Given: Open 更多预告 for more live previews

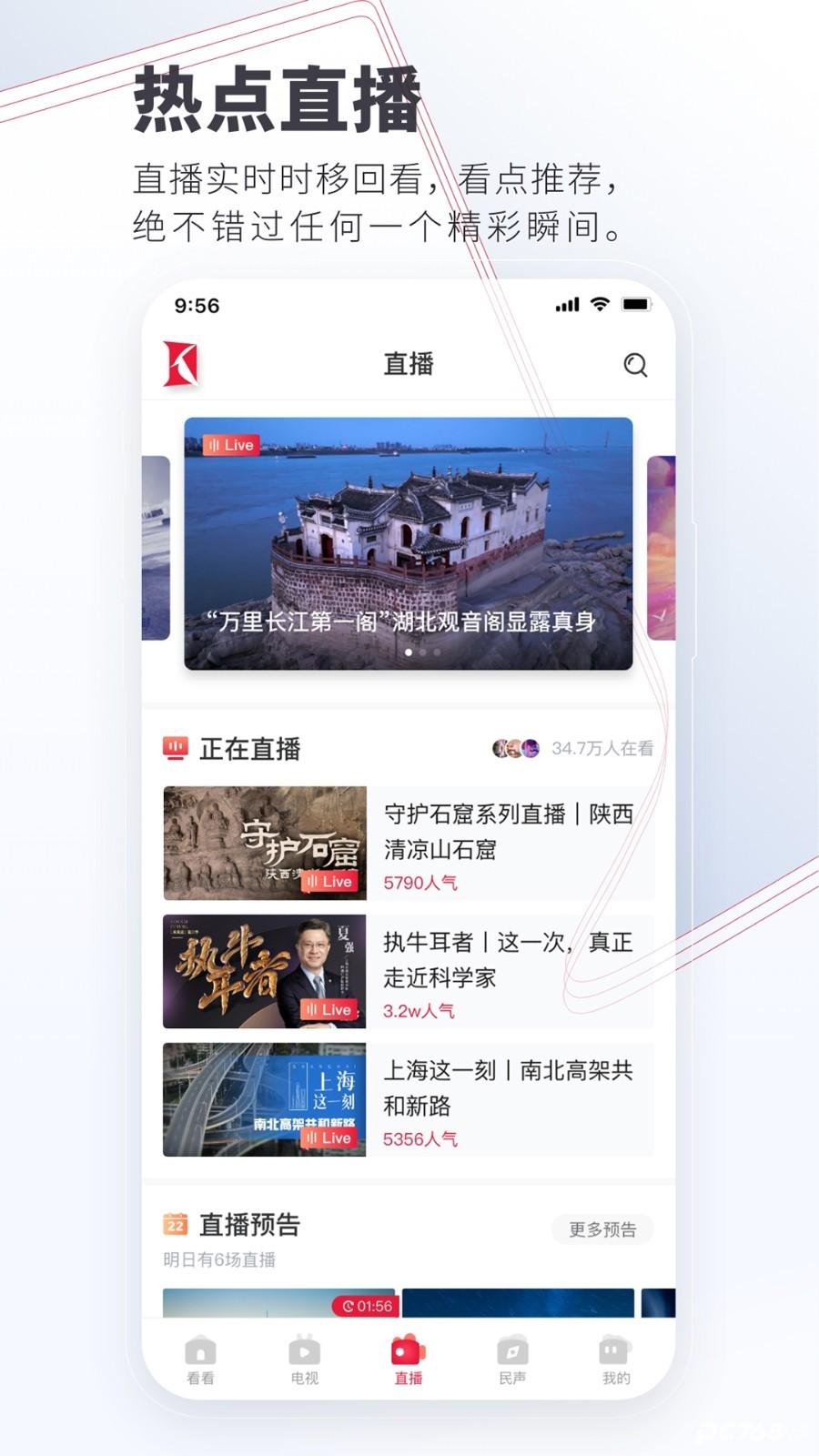Looking at the screenshot, I should (602, 1228).
